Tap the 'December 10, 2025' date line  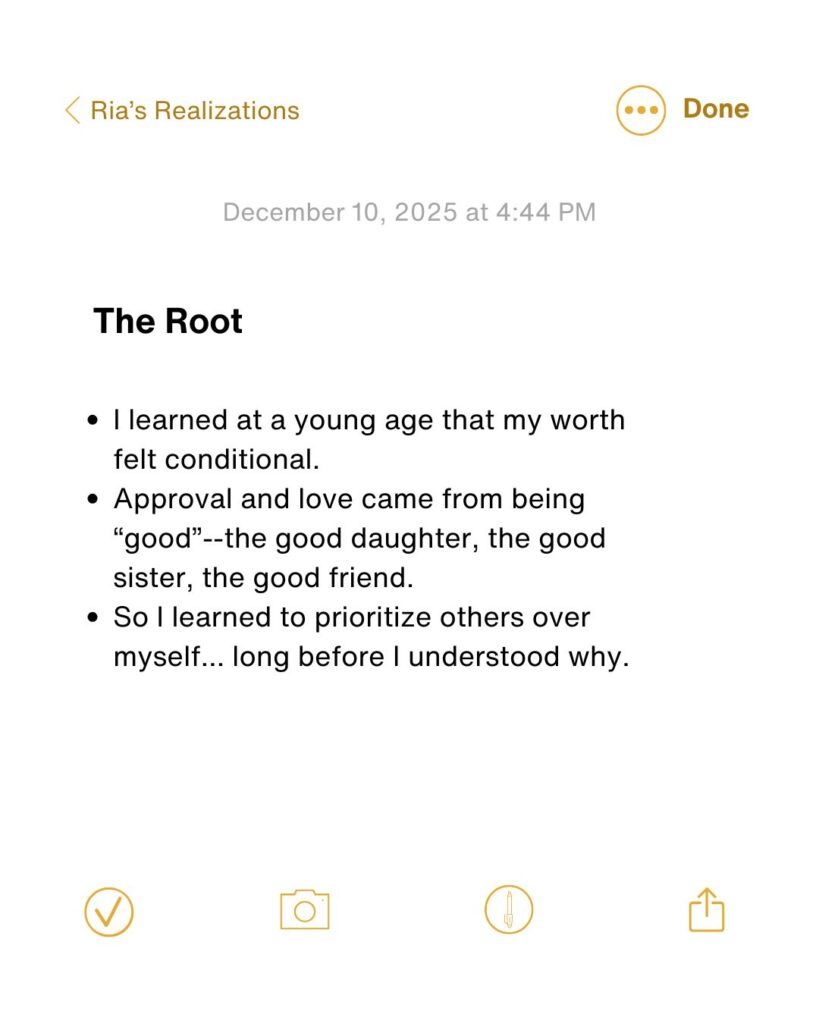(x=340, y=212)
